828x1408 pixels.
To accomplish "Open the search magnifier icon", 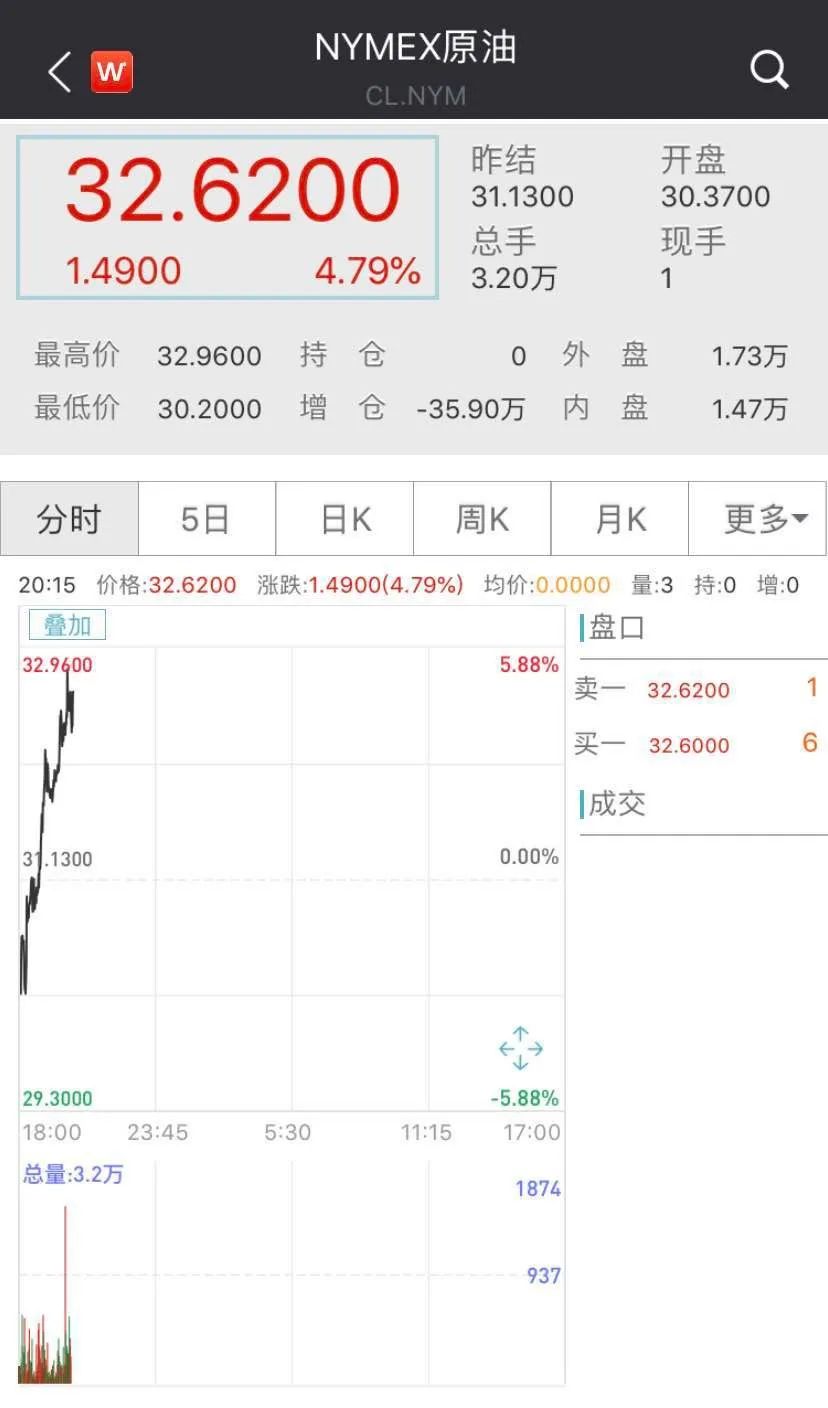I will tap(769, 70).
